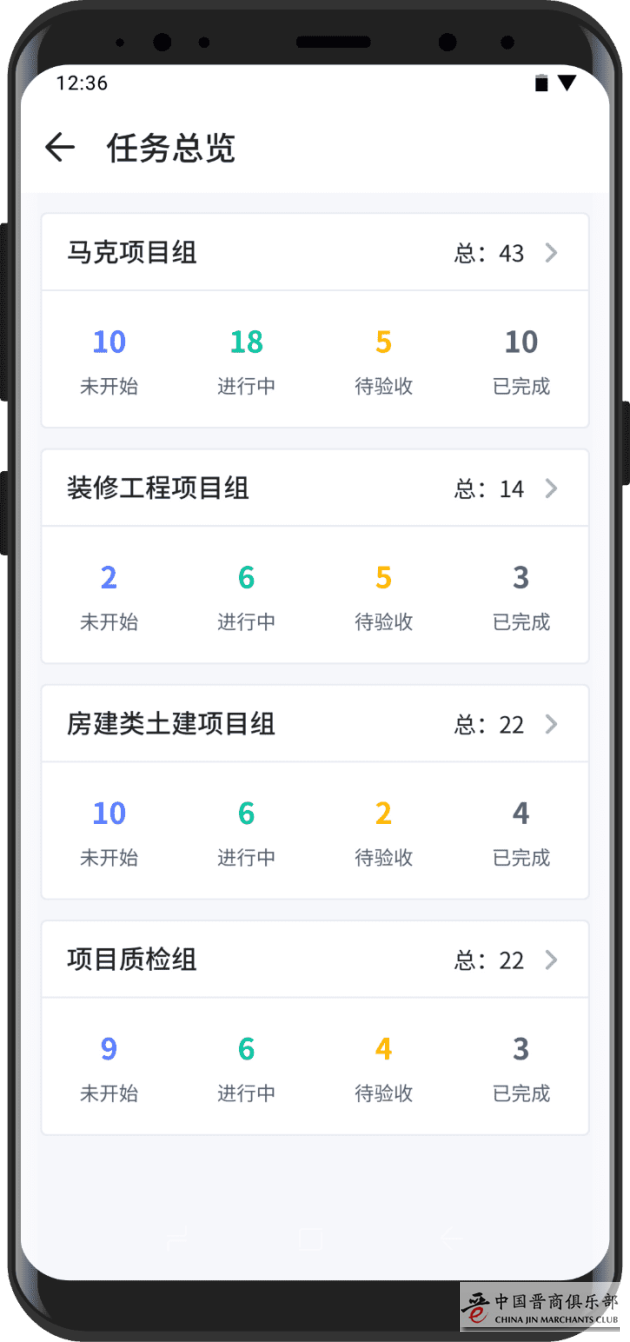Go back from the 任务总览 page
The image size is (630, 1342).
[x=60, y=148]
